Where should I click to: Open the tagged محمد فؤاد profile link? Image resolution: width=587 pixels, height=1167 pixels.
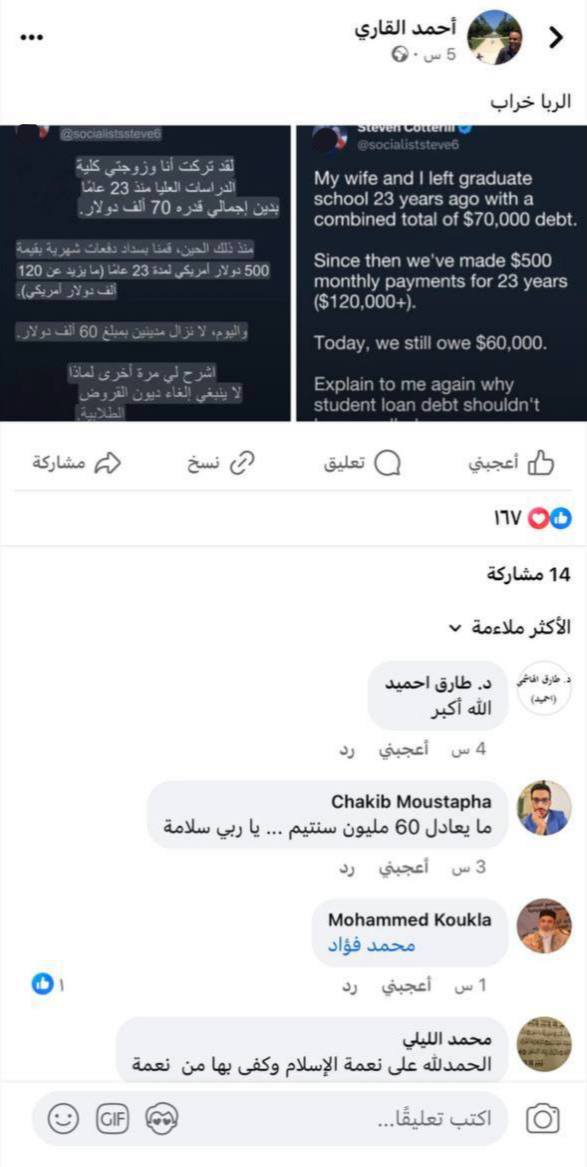(x=371, y=945)
